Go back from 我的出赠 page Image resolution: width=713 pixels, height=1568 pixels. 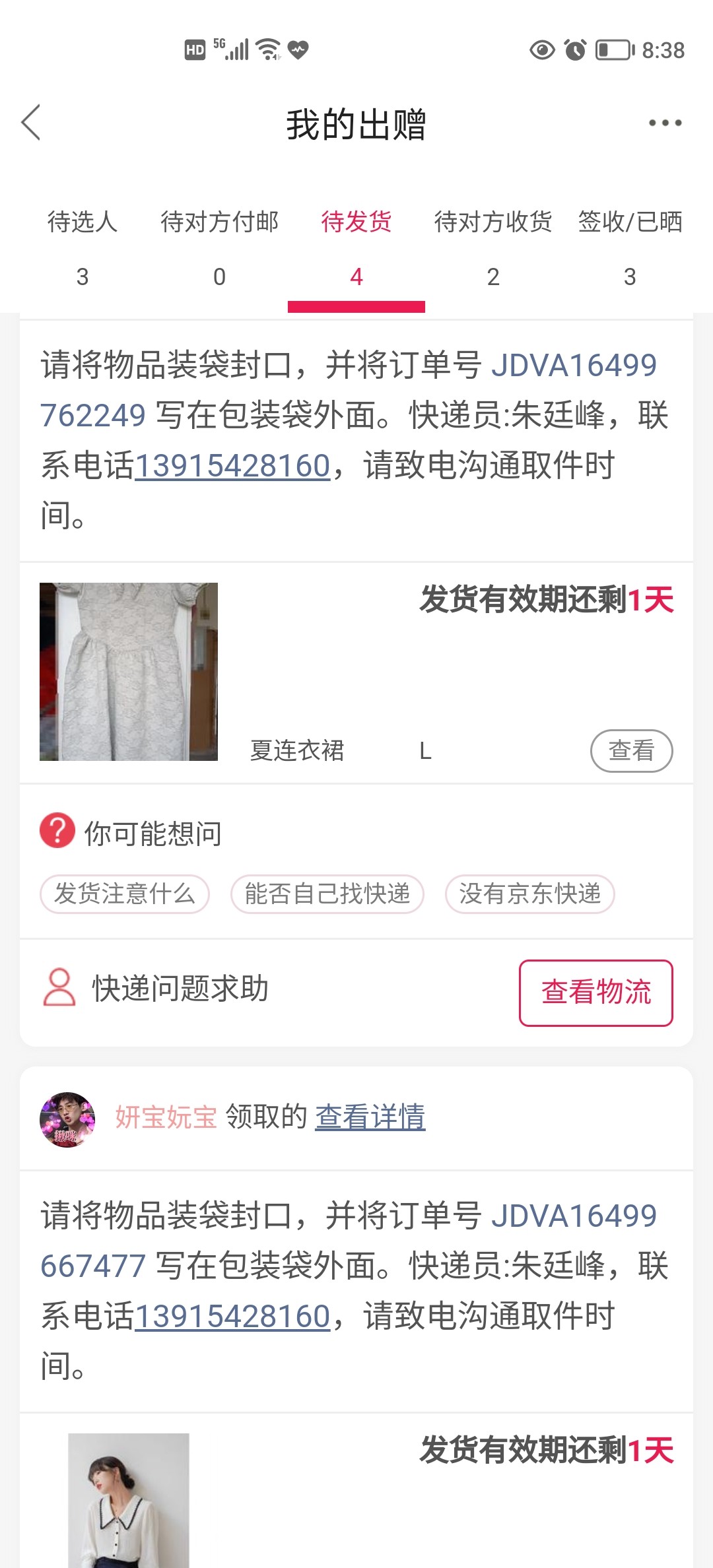(x=31, y=123)
